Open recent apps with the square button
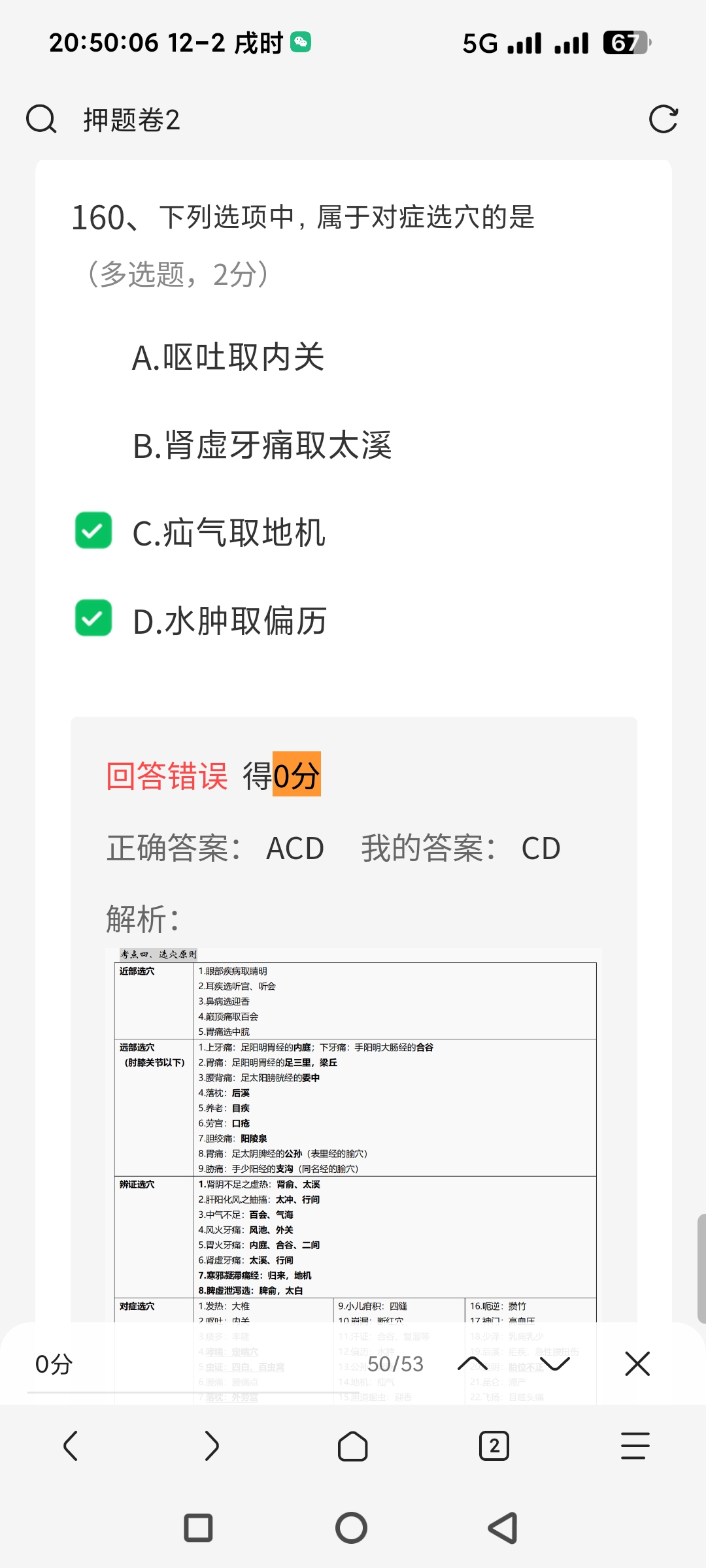The height and width of the screenshot is (1568, 706). 198,1528
